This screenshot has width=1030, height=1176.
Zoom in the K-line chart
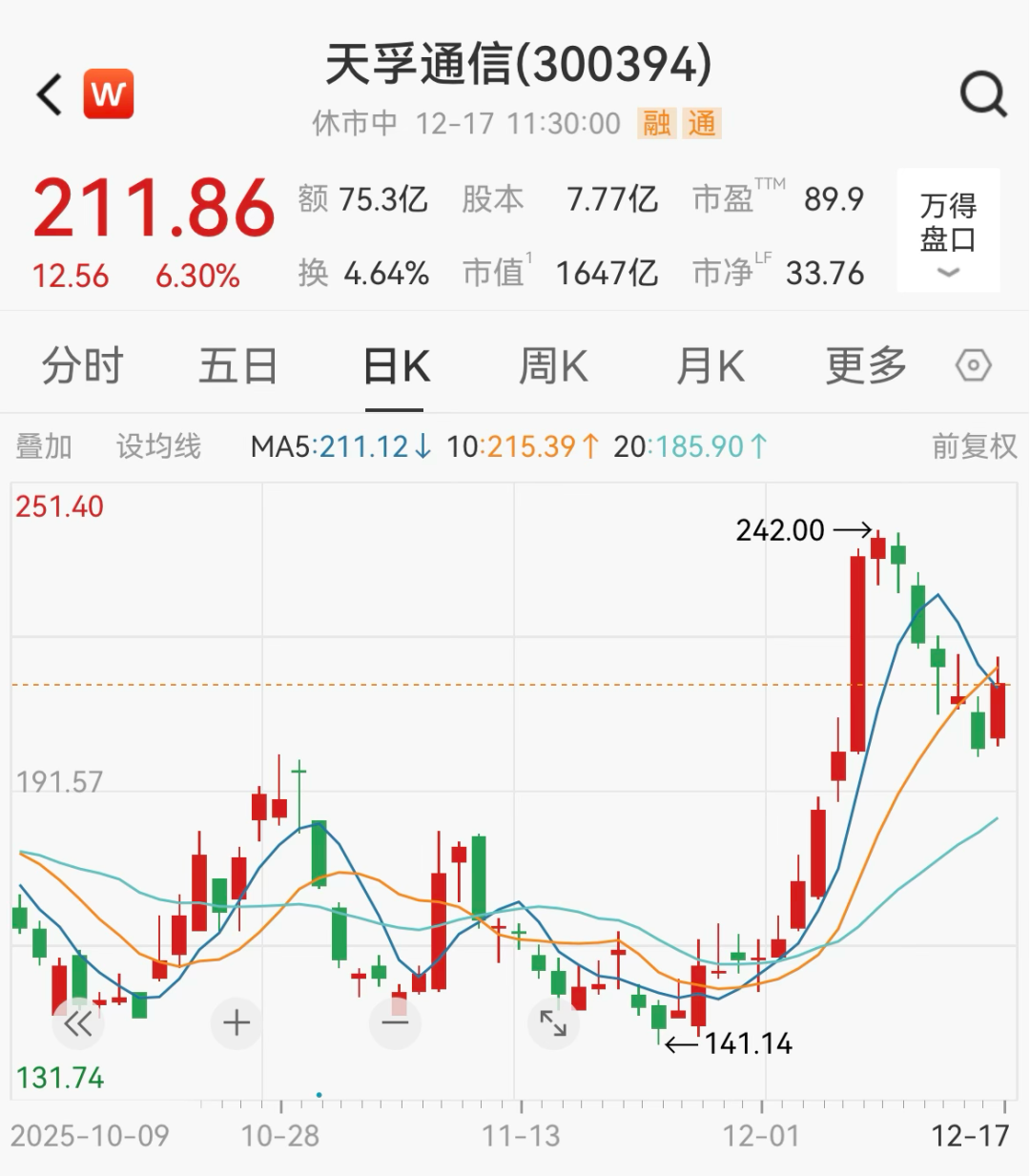coord(237,1023)
